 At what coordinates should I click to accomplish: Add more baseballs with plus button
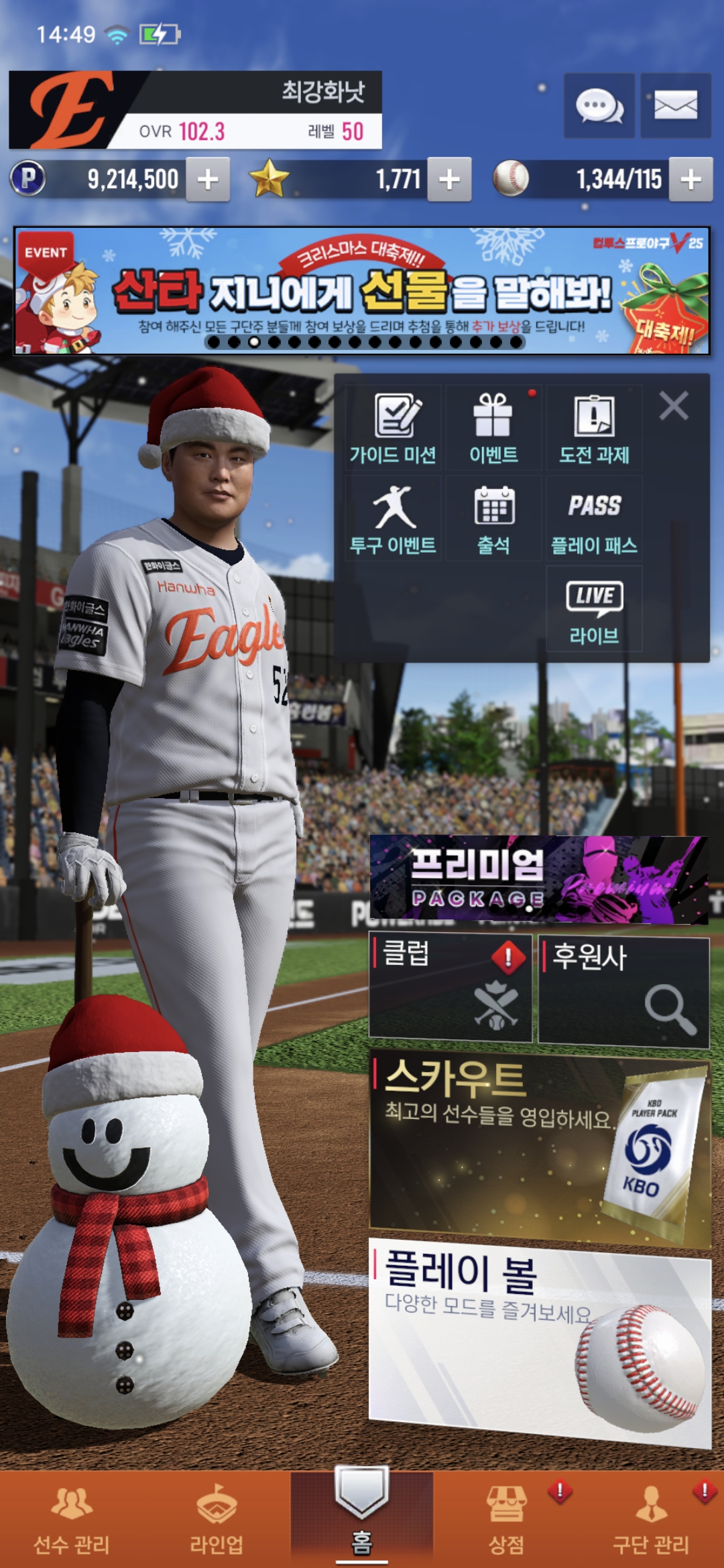pos(690,180)
